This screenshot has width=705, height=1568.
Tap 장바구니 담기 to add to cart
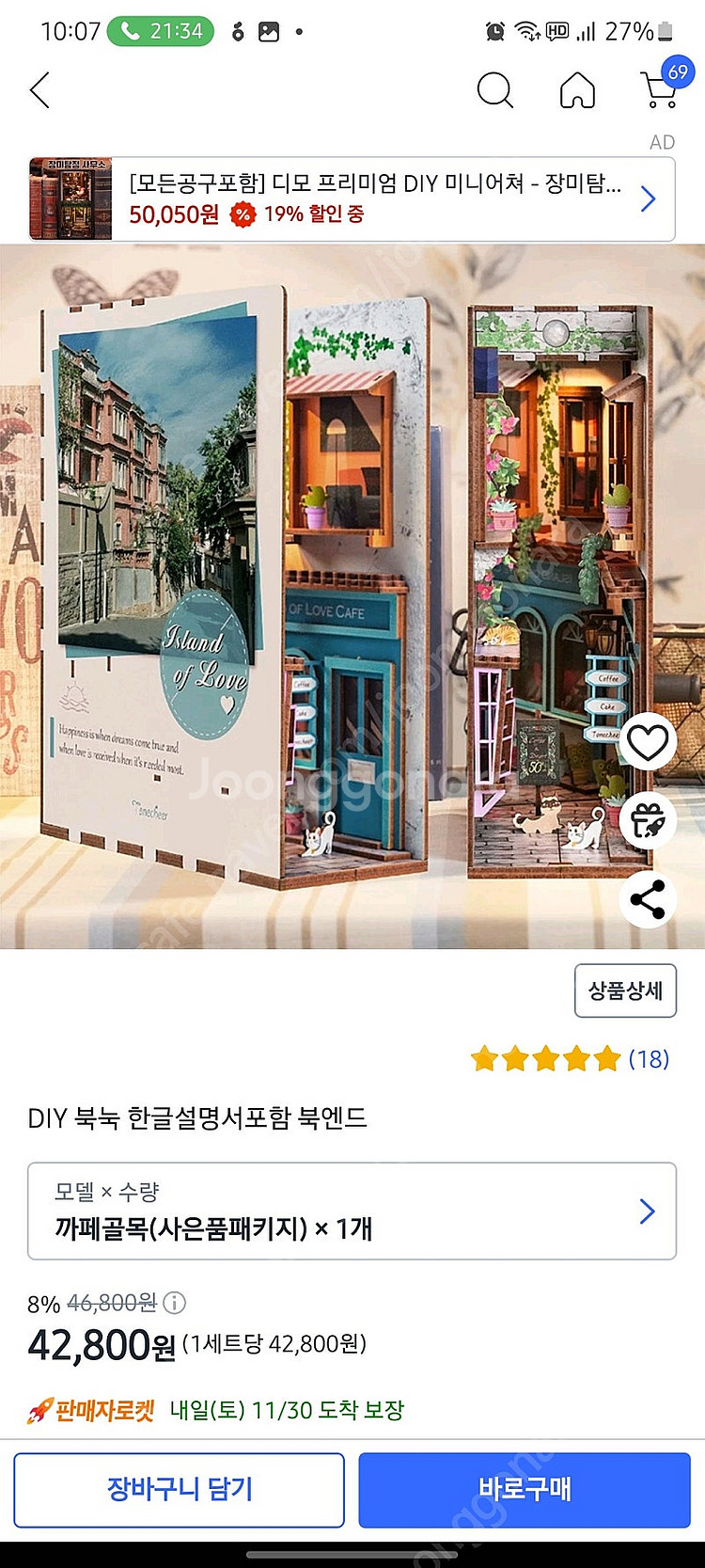coord(179,1490)
